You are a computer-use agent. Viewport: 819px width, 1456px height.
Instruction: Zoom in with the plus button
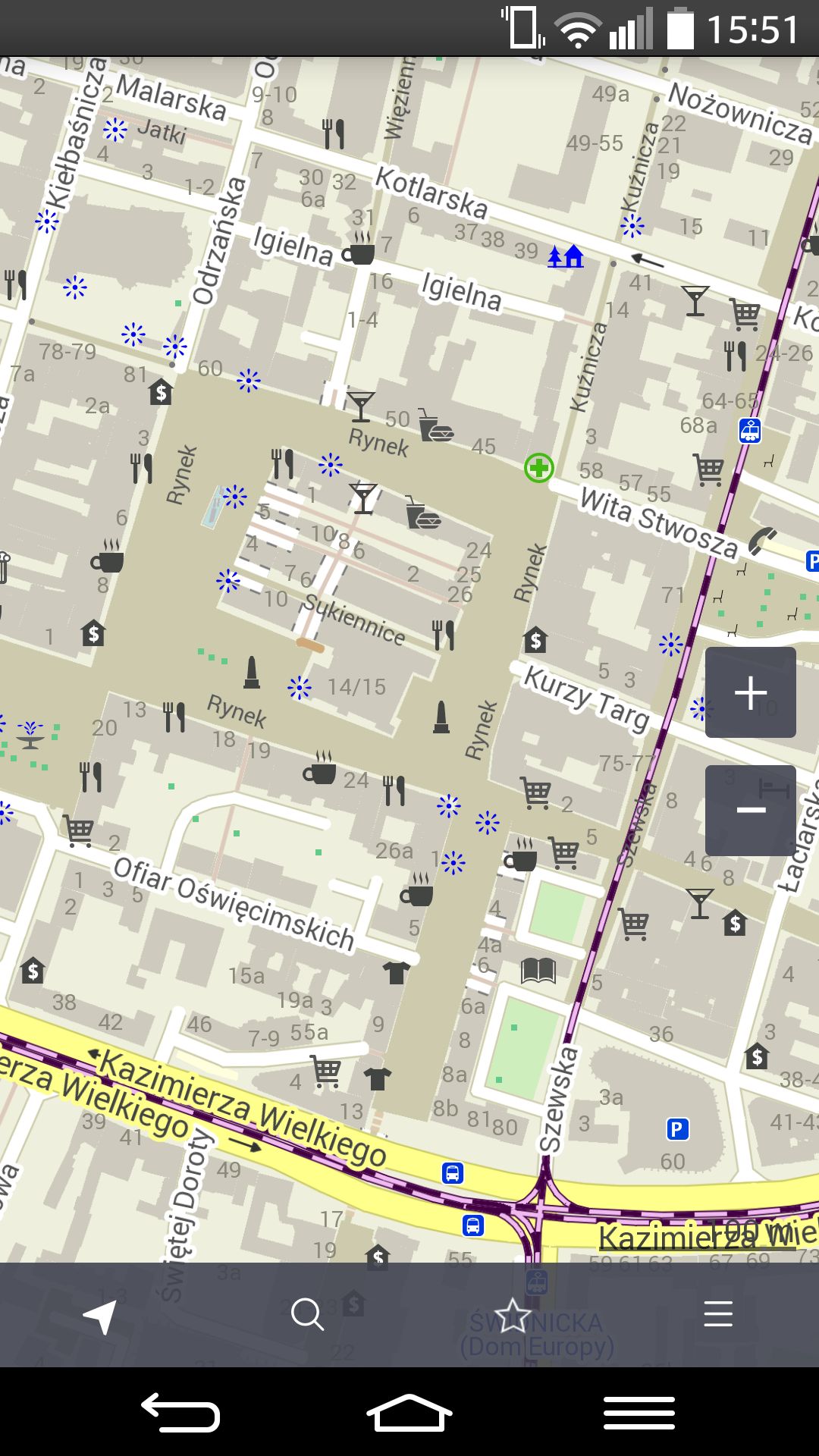[751, 692]
